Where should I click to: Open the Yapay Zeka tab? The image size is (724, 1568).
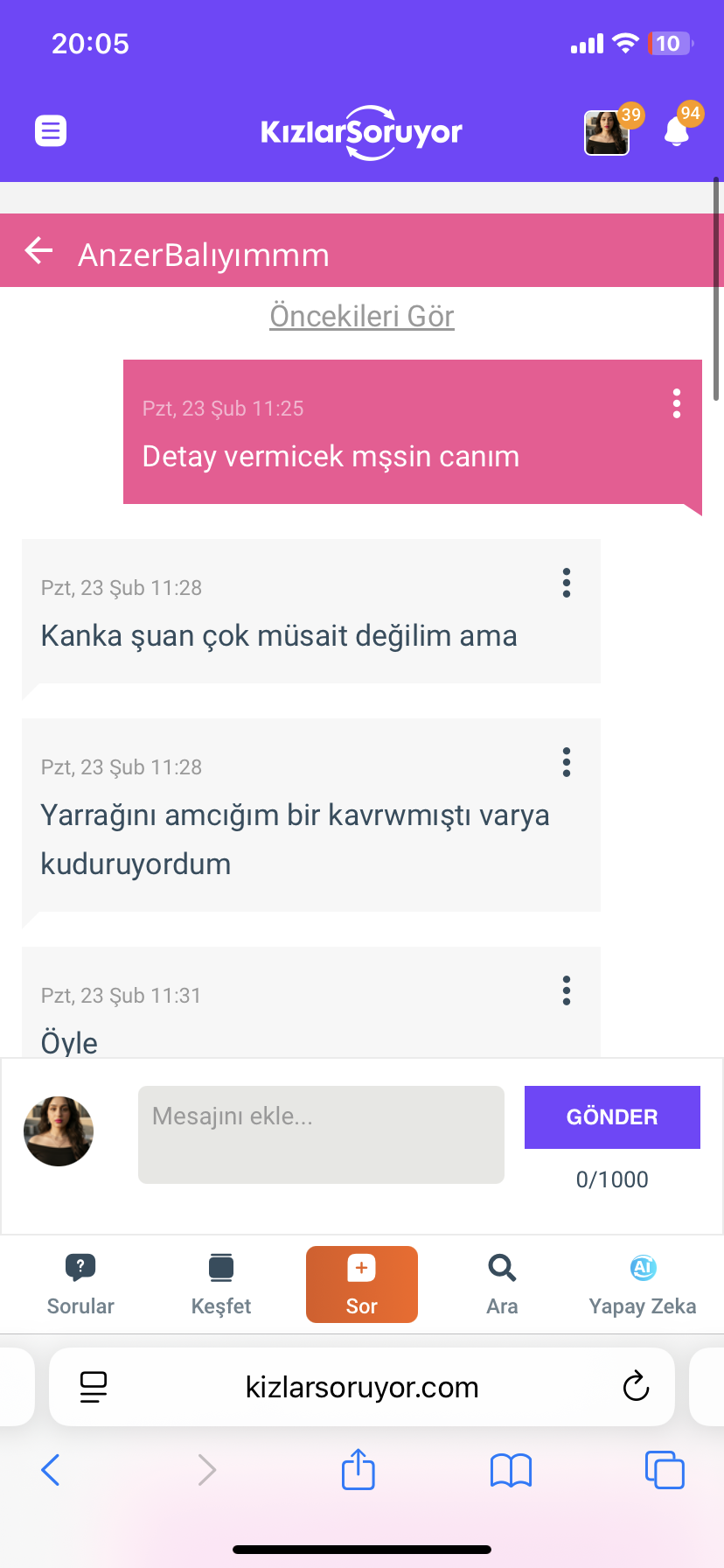pos(643,1284)
